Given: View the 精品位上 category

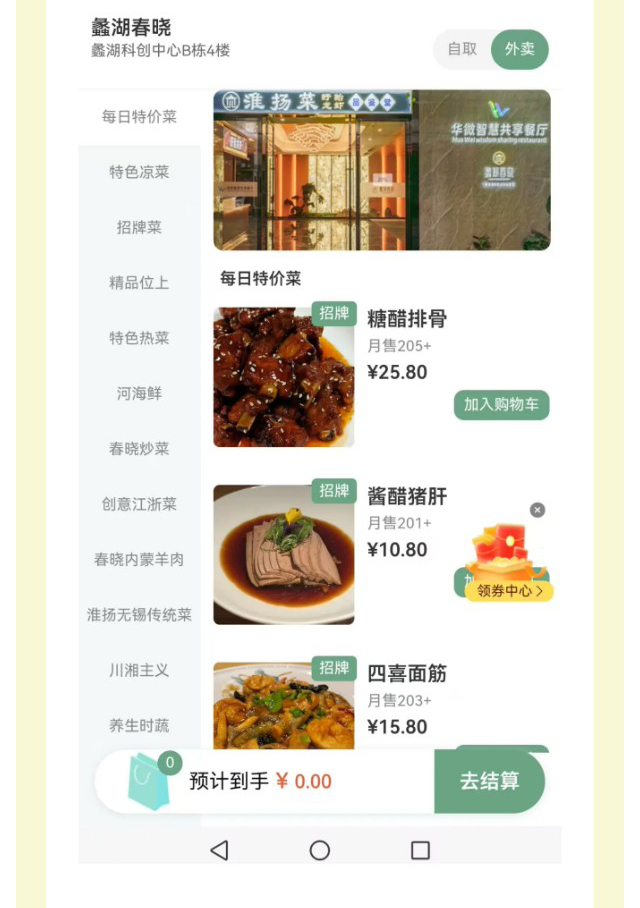Looking at the screenshot, I should [139, 283].
